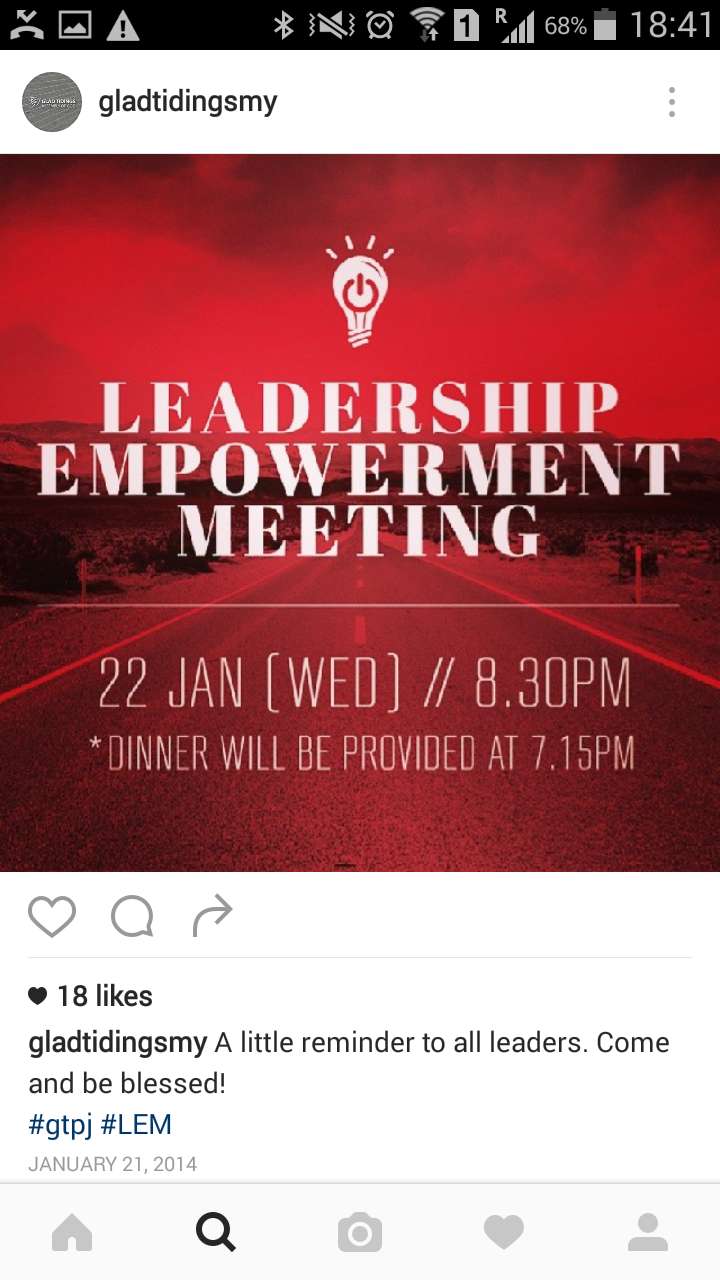This screenshot has height=1280, width=720.
Task: Go to the Home feed tab
Action: pos(72,1233)
